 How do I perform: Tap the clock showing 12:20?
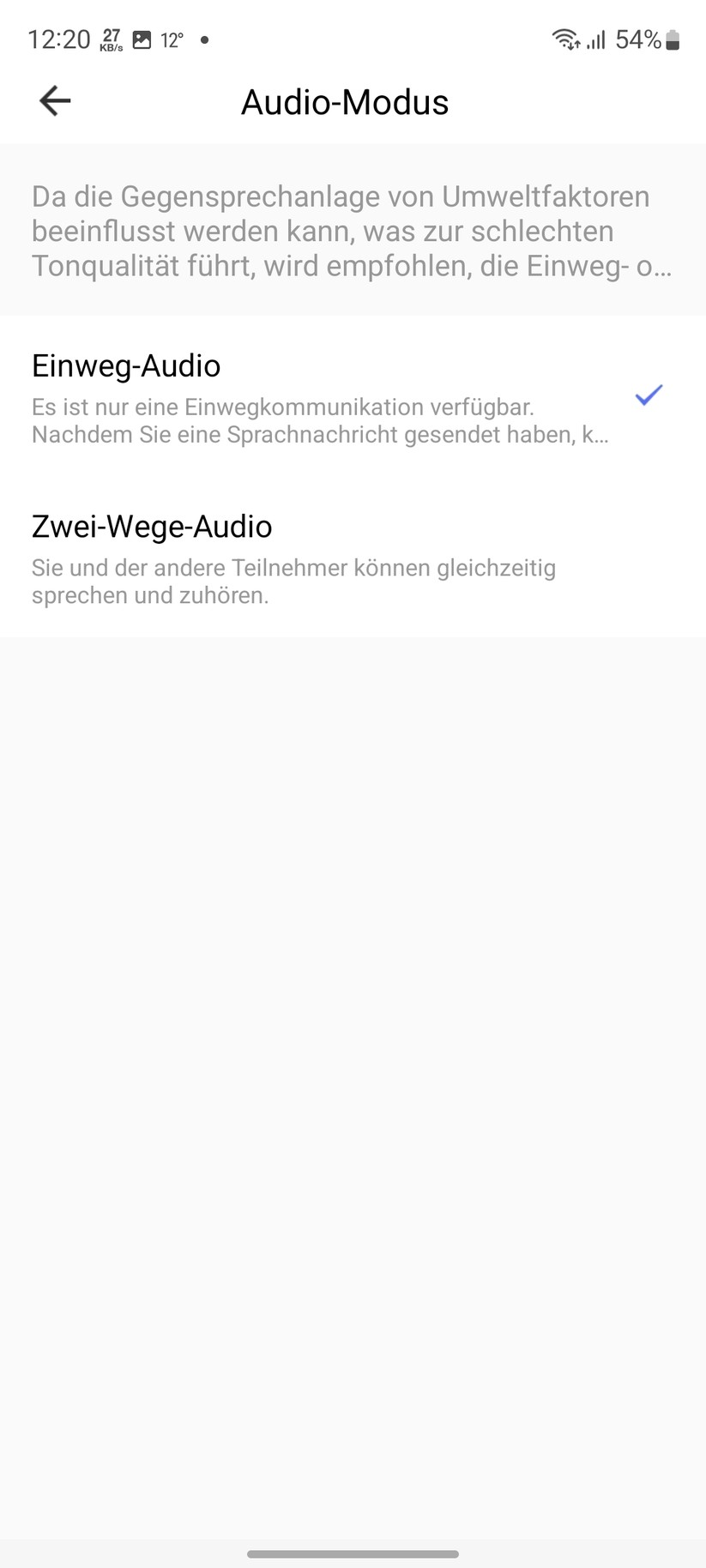pyautogui.click(x=59, y=39)
